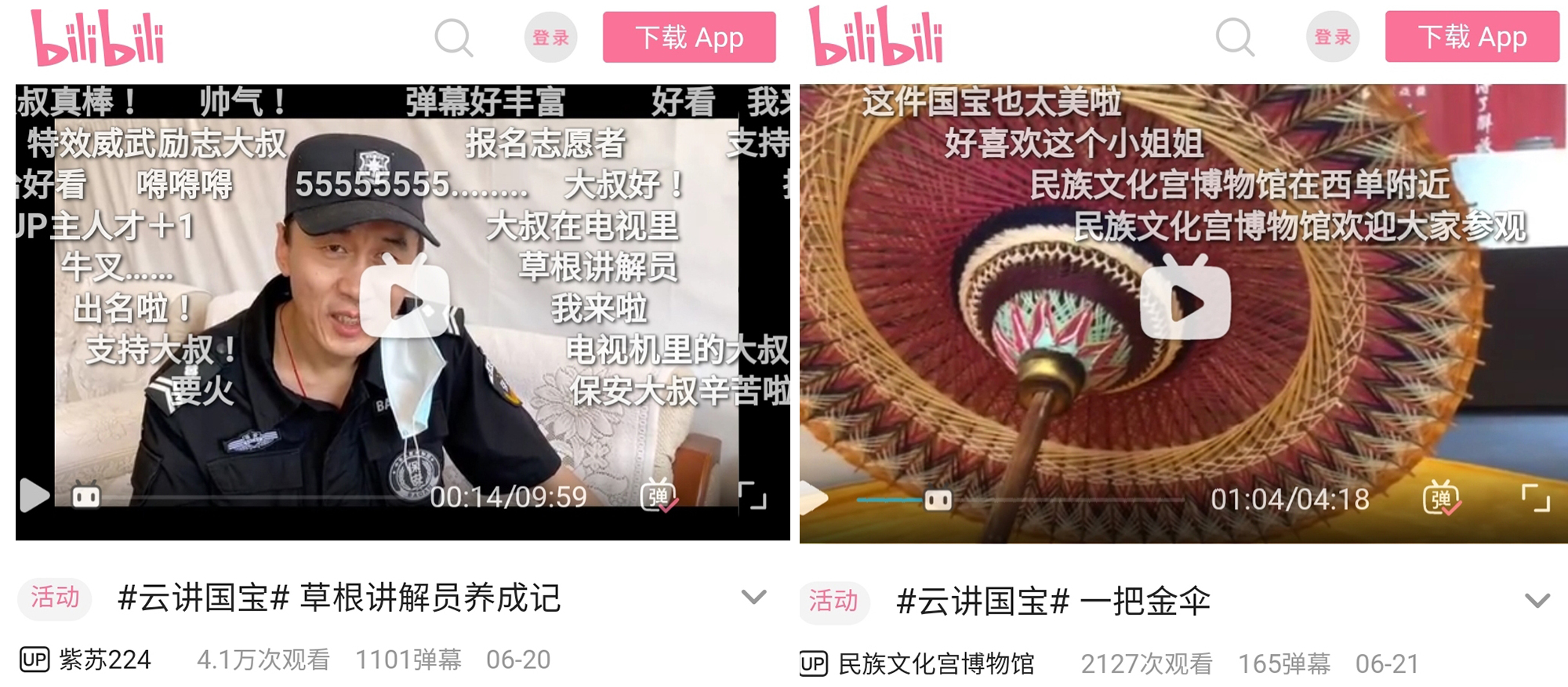This screenshot has height=687, width=1568.
Task: Toggle danmaku on the 草根讲解员养成记 video
Action: 659,496
